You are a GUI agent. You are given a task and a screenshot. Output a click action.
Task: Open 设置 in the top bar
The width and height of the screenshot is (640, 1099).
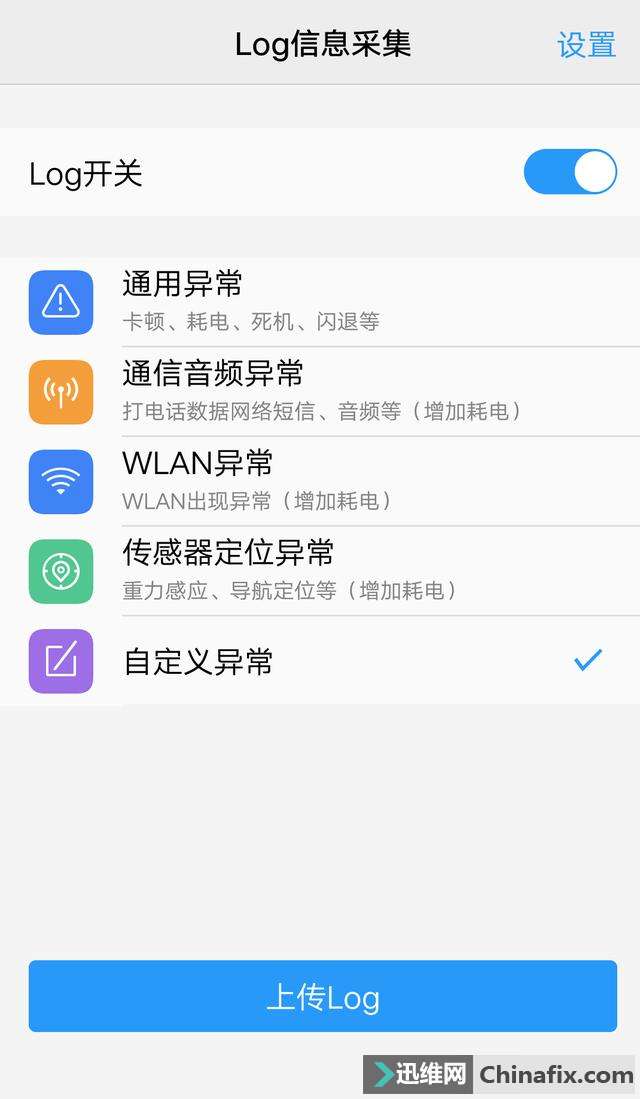pyautogui.click(x=586, y=45)
